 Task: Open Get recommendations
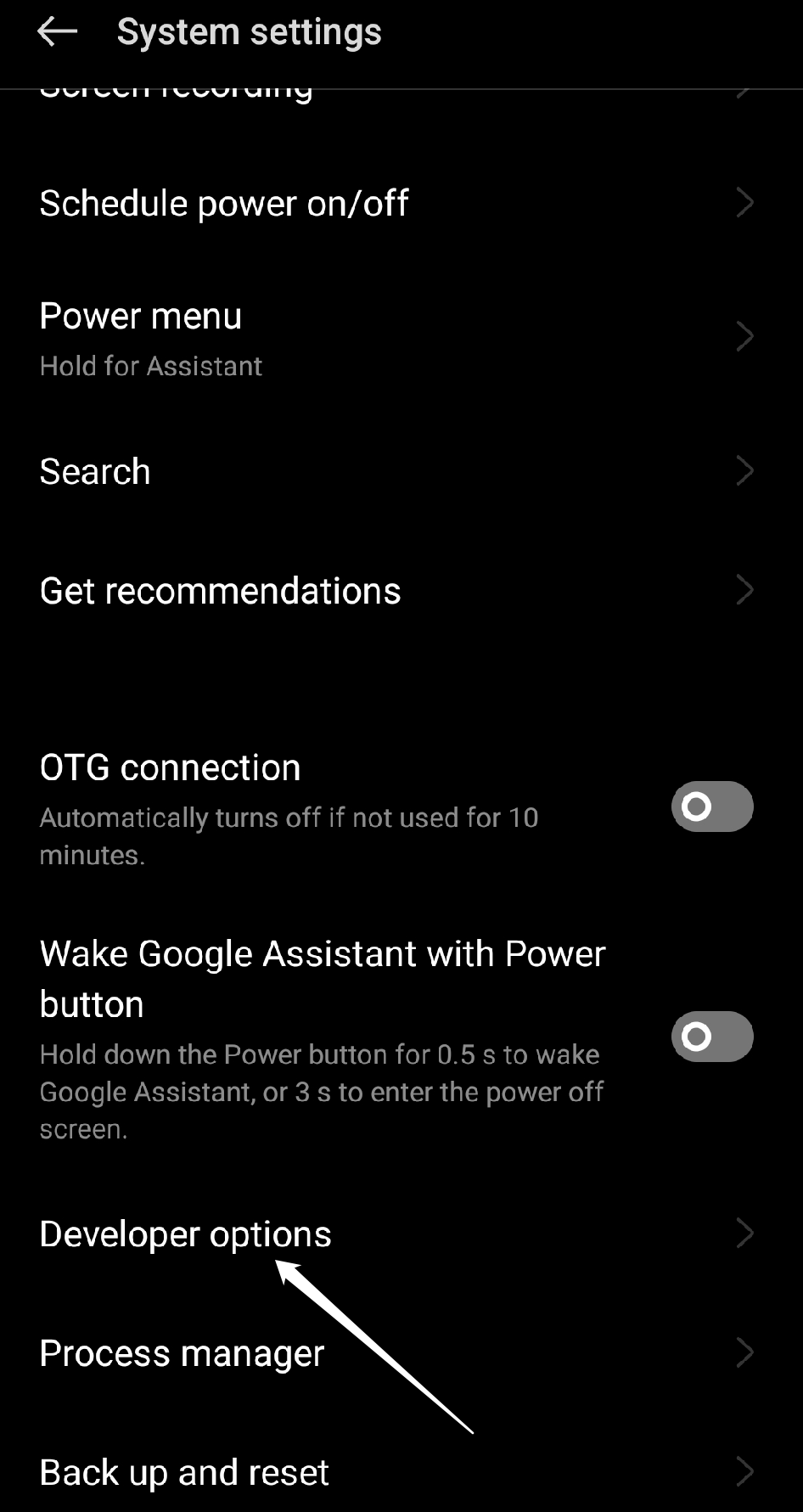(x=220, y=591)
